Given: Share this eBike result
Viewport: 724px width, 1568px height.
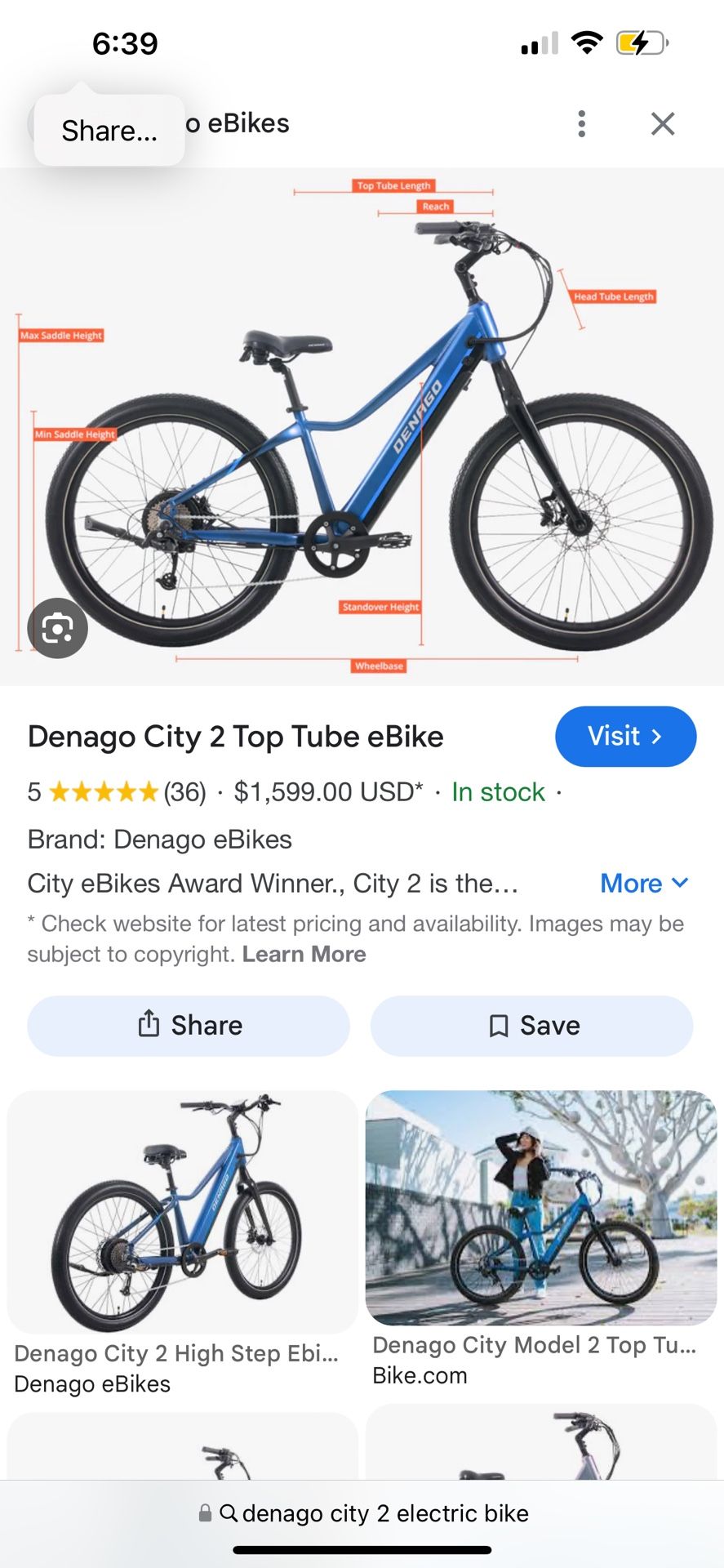Looking at the screenshot, I should (x=189, y=1025).
